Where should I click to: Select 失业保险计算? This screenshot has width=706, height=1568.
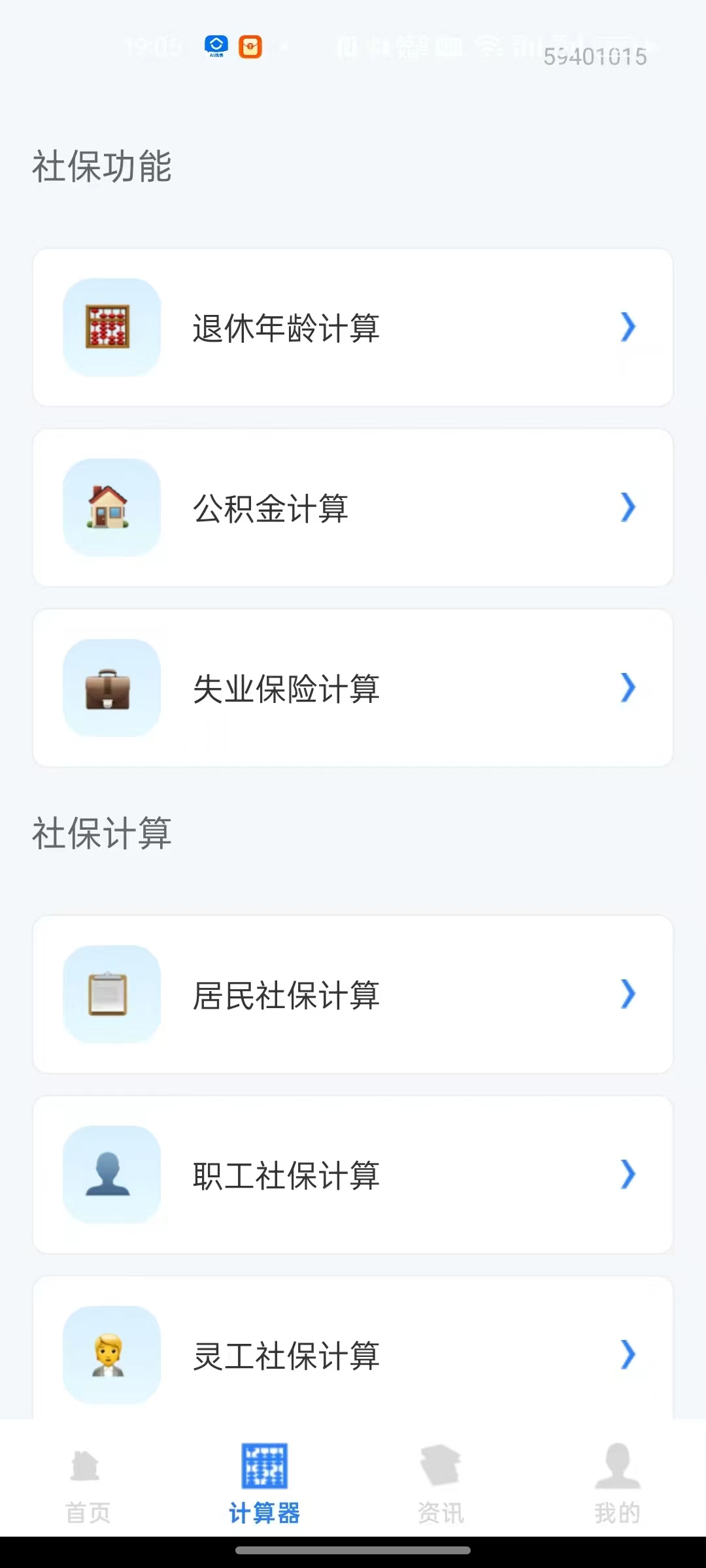click(353, 688)
